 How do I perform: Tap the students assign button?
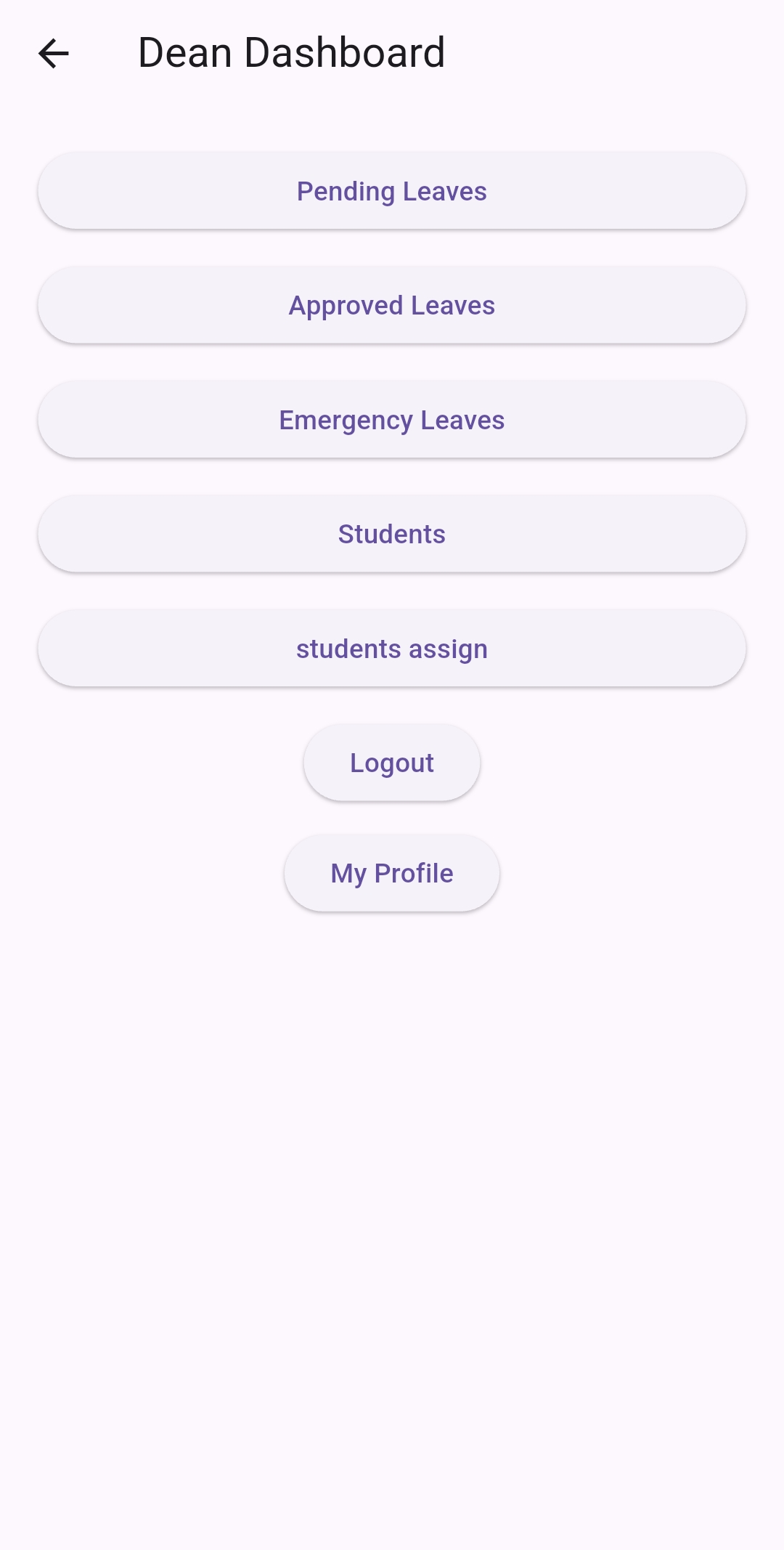392,649
